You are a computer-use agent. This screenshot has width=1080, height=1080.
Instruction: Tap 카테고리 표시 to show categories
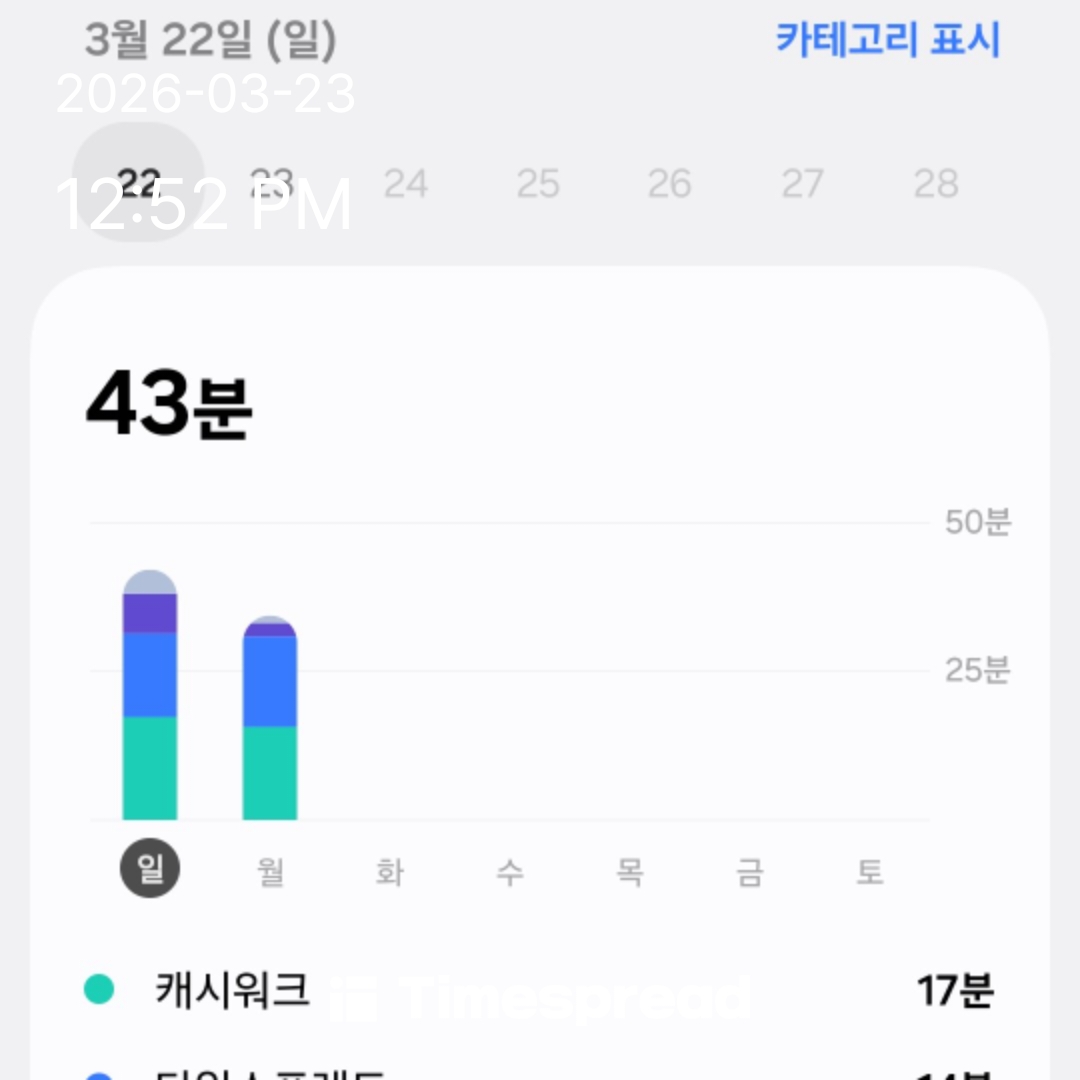tap(887, 40)
